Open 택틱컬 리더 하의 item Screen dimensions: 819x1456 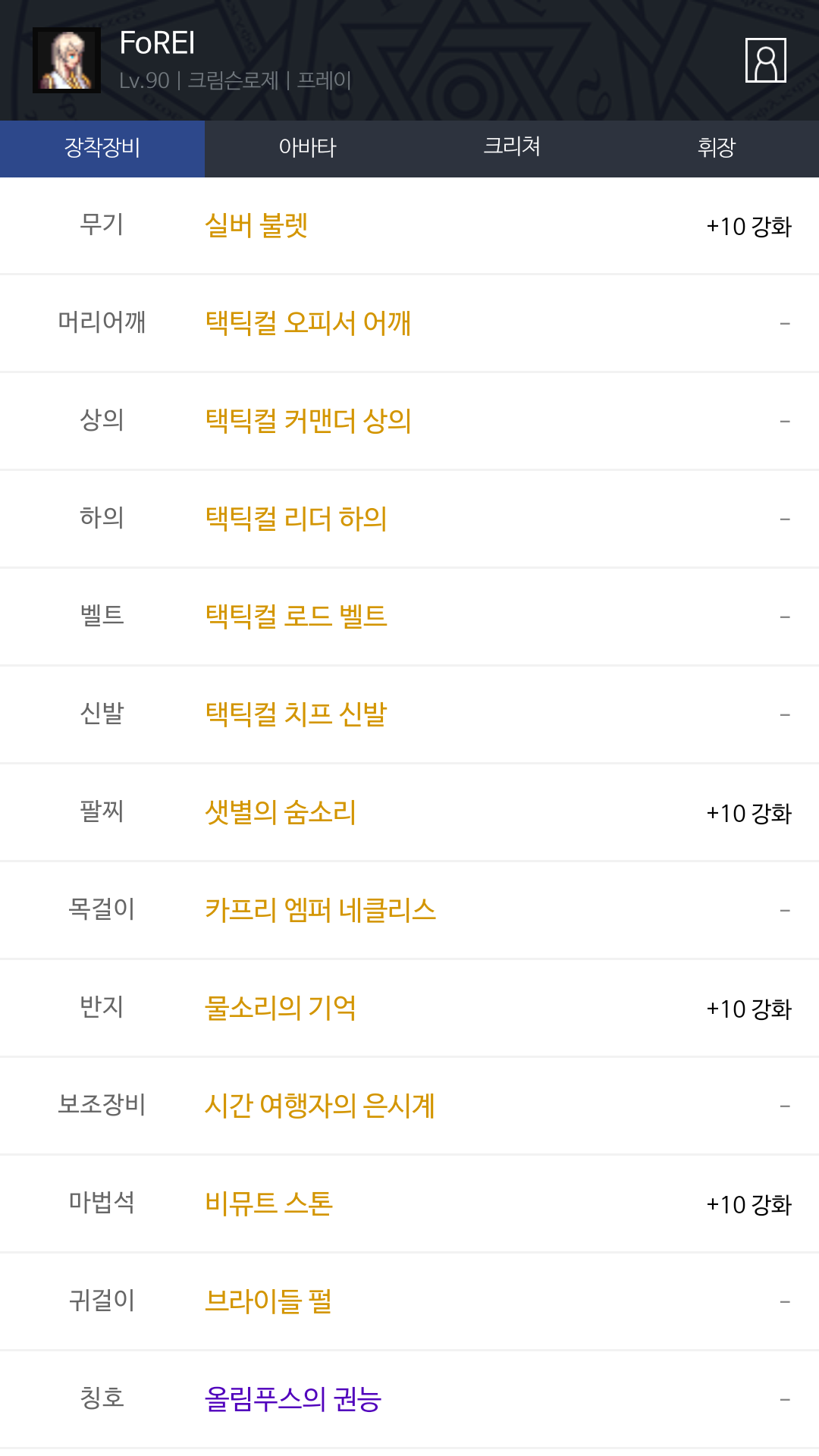(x=296, y=519)
